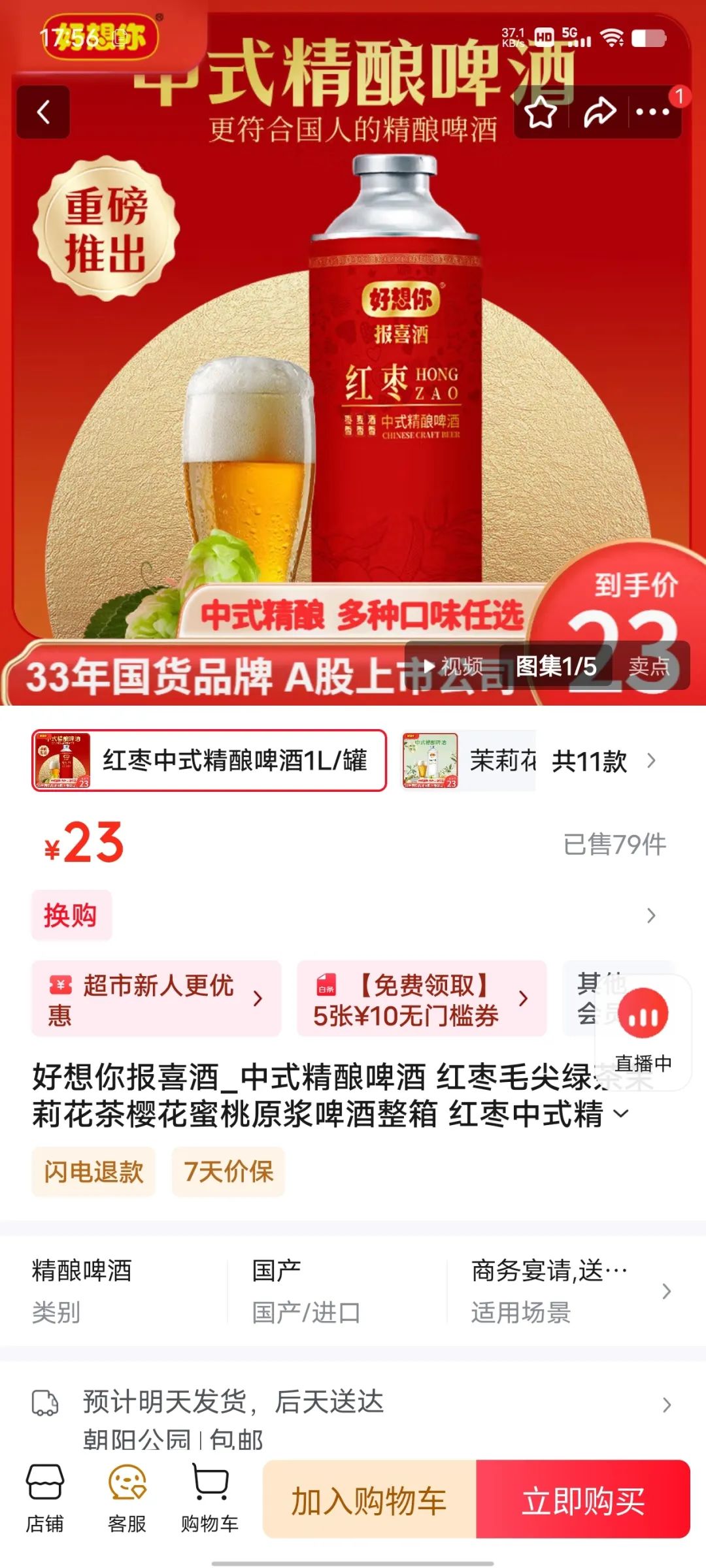Add the item via 加入购物车
The height and width of the screenshot is (1568, 706).
point(369,1501)
